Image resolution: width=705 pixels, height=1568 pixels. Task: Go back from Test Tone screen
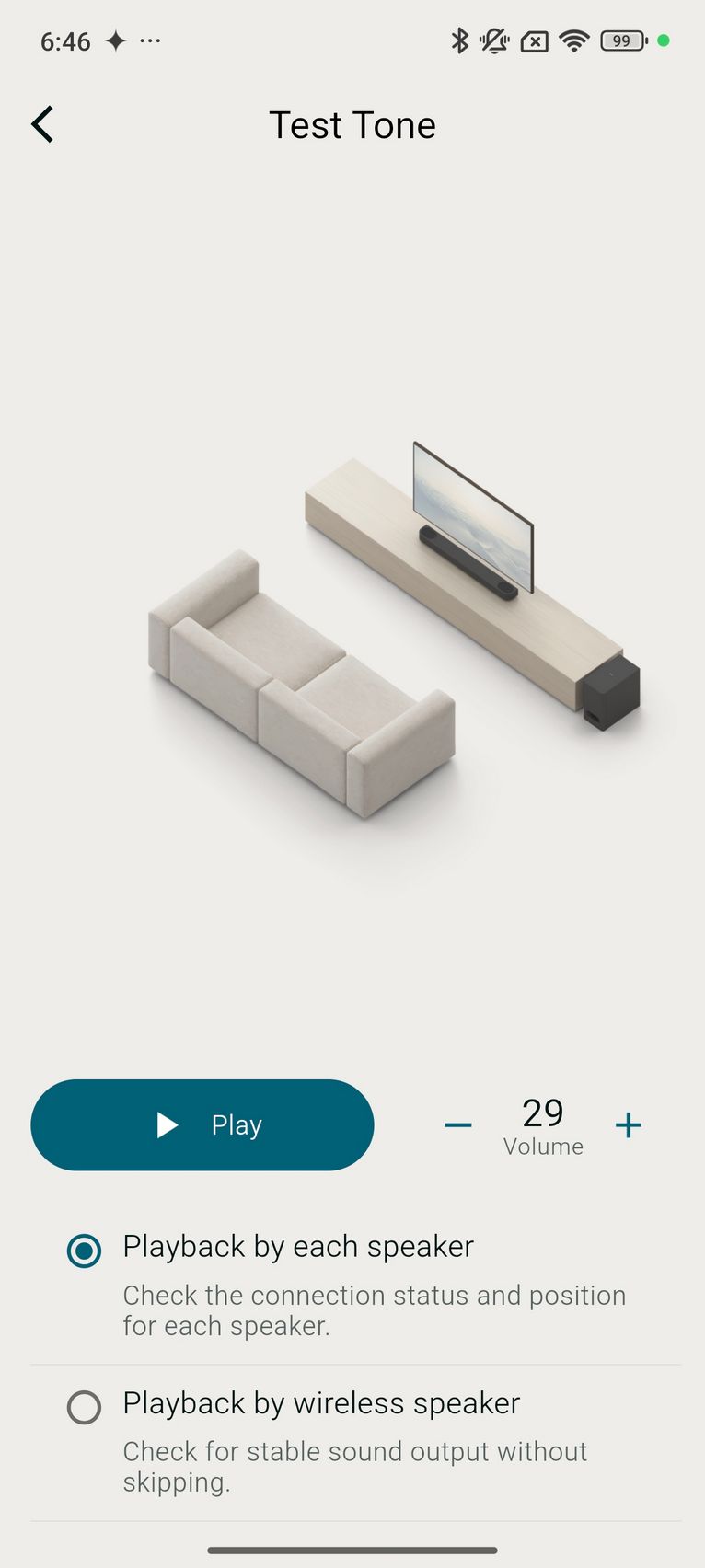click(42, 124)
